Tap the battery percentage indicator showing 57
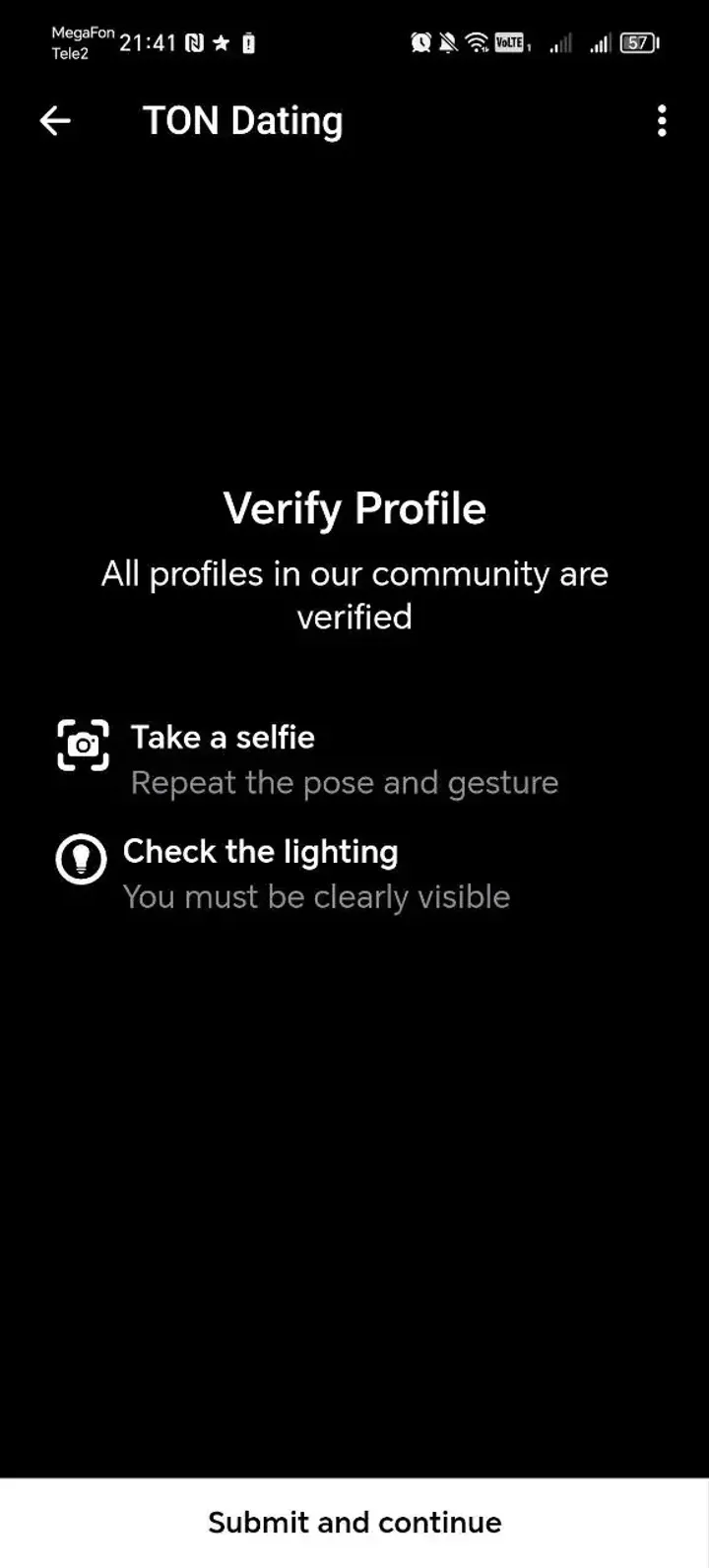709x1568 pixels. (636, 42)
